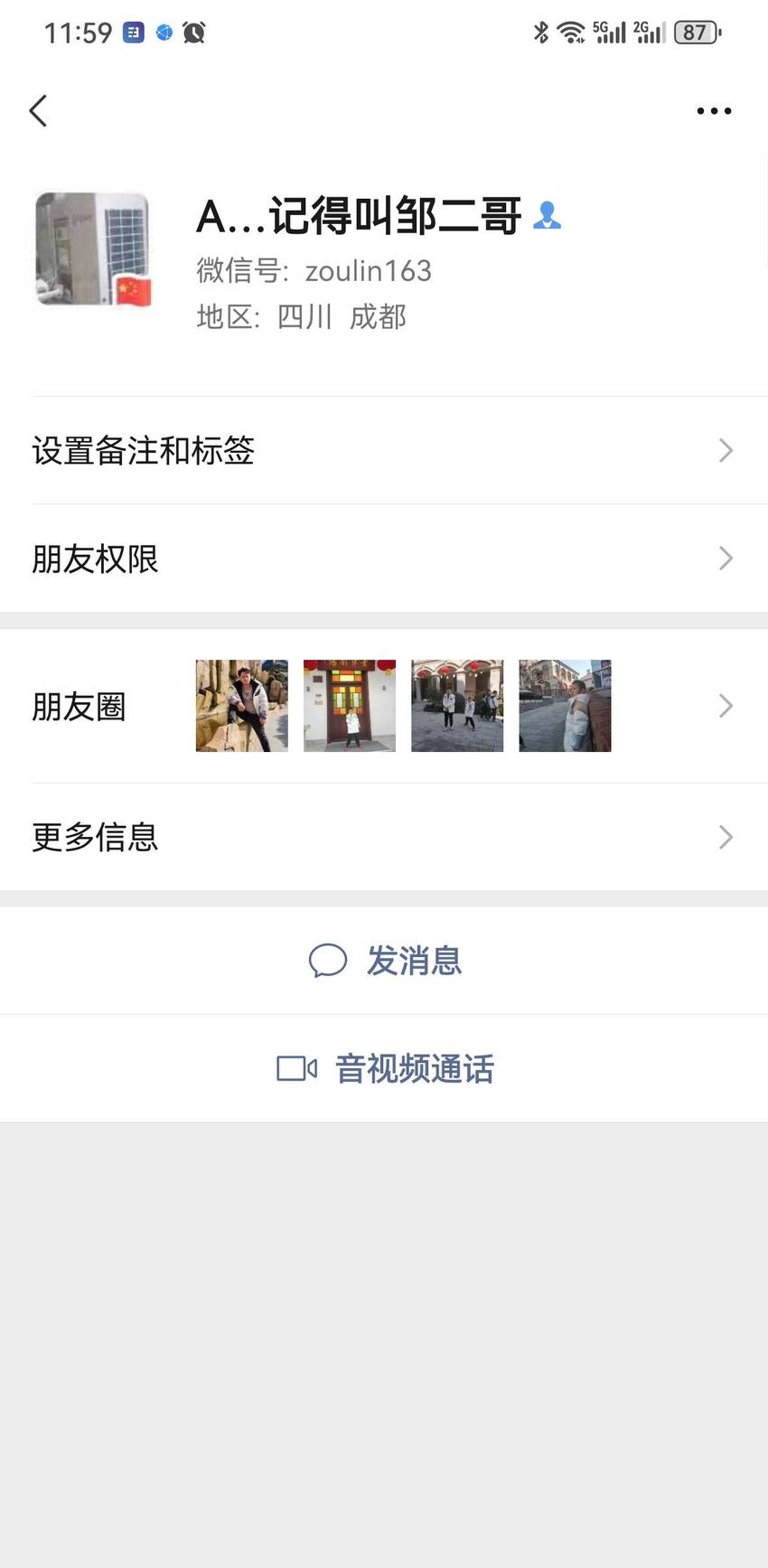Screen dimensions: 768x1568
Task: Open the 朋友圈 moments row
Action: coord(384,706)
